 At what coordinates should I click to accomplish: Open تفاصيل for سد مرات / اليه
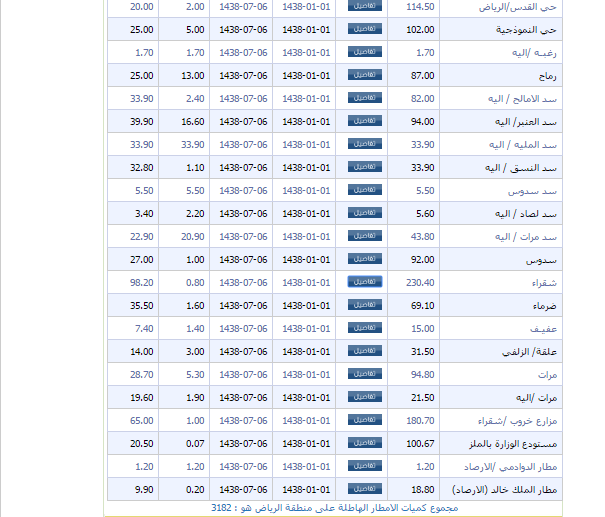[364, 235]
